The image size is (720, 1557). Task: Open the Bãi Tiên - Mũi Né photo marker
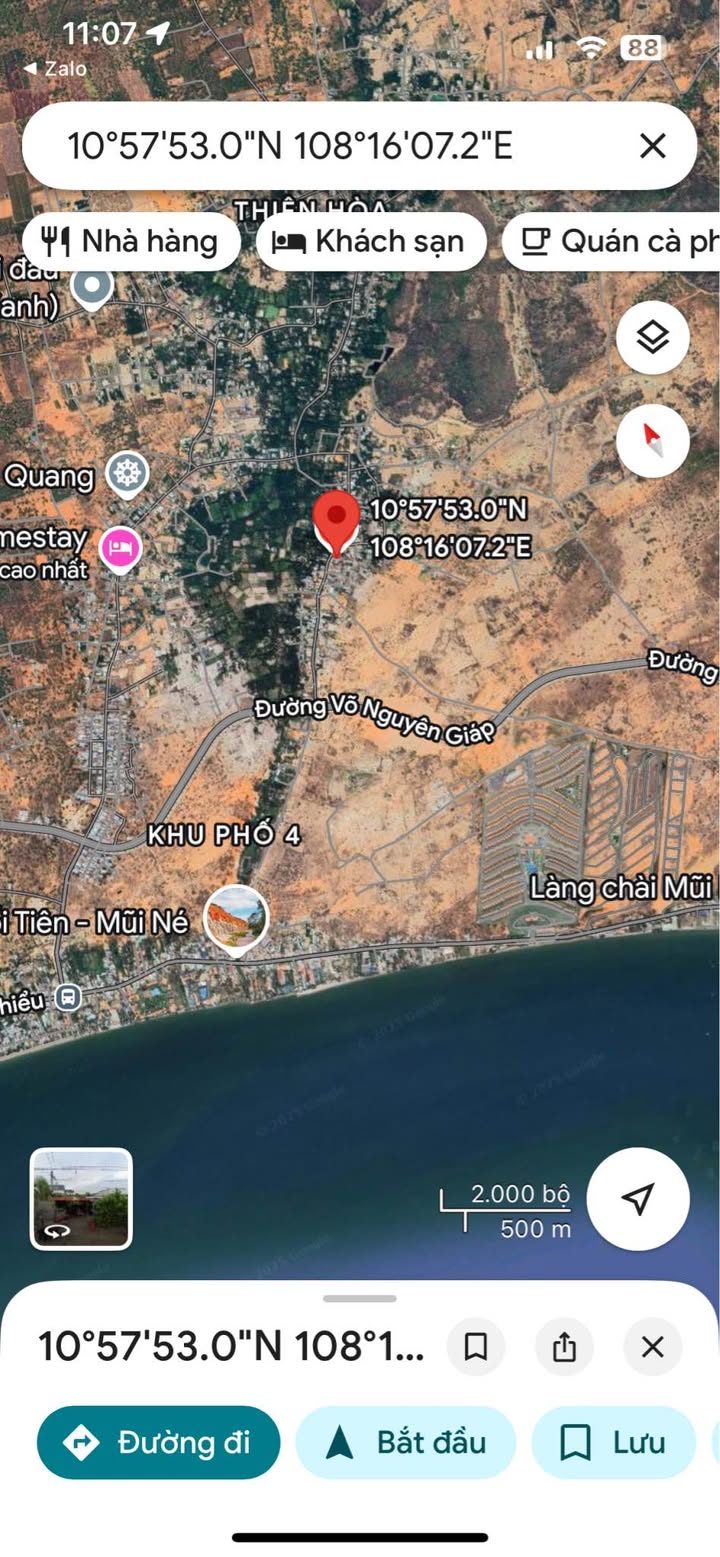tap(236, 918)
